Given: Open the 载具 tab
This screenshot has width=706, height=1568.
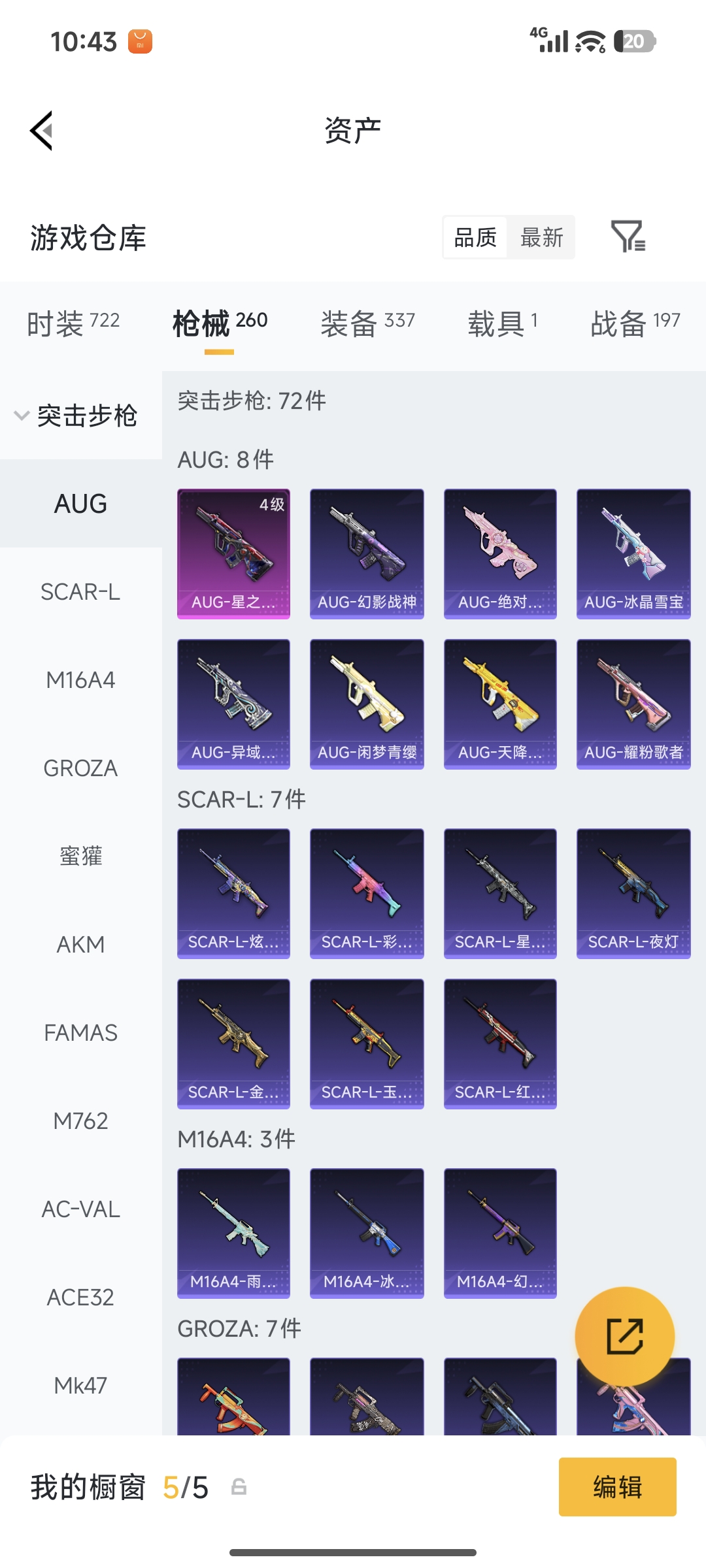Looking at the screenshot, I should click(x=502, y=323).
